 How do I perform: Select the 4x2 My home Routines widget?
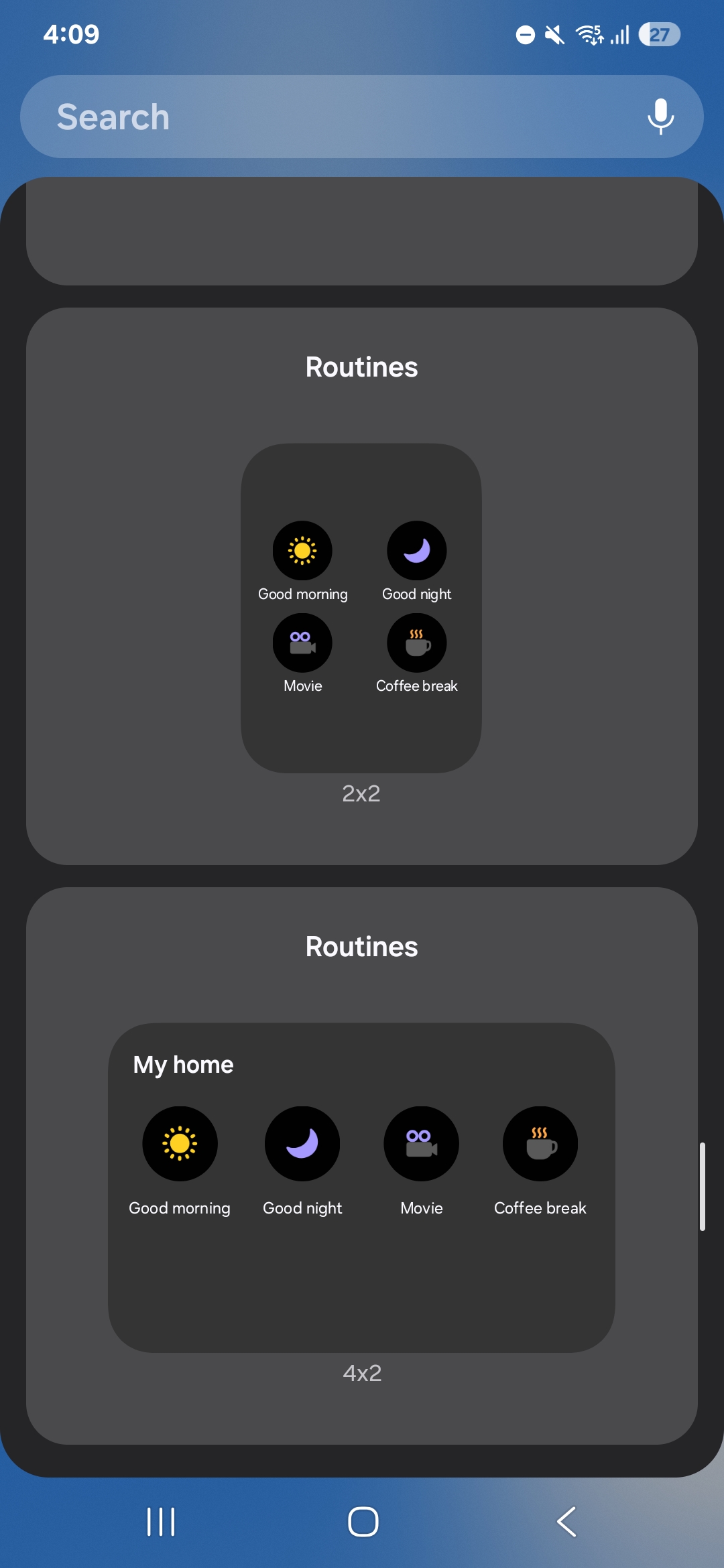[361, 1187]
